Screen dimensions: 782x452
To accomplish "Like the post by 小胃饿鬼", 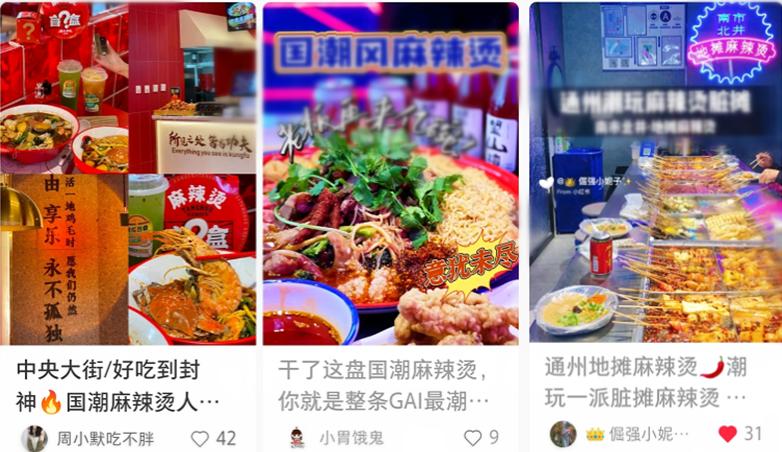I will 473,438.
